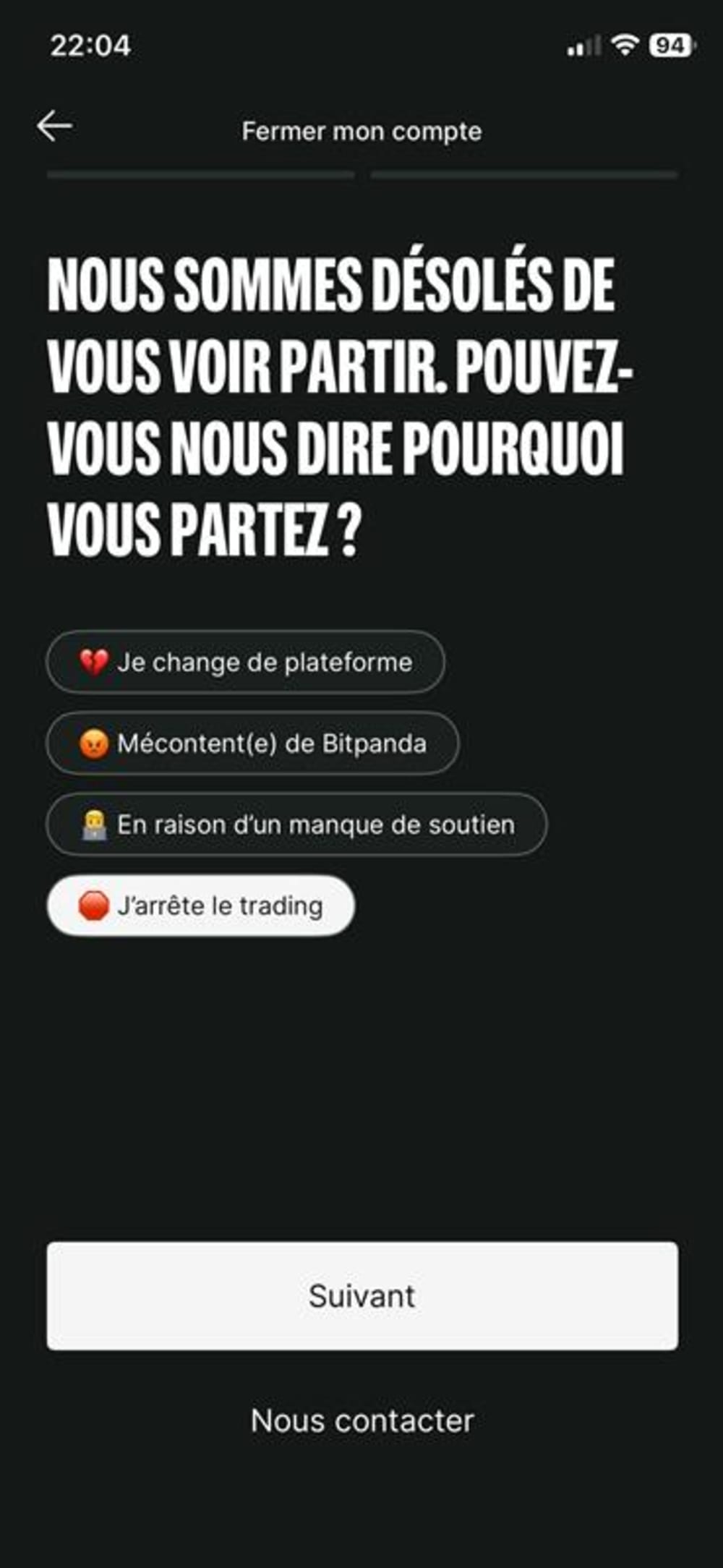Click the white "J'arrête le trading" chip

200,906
